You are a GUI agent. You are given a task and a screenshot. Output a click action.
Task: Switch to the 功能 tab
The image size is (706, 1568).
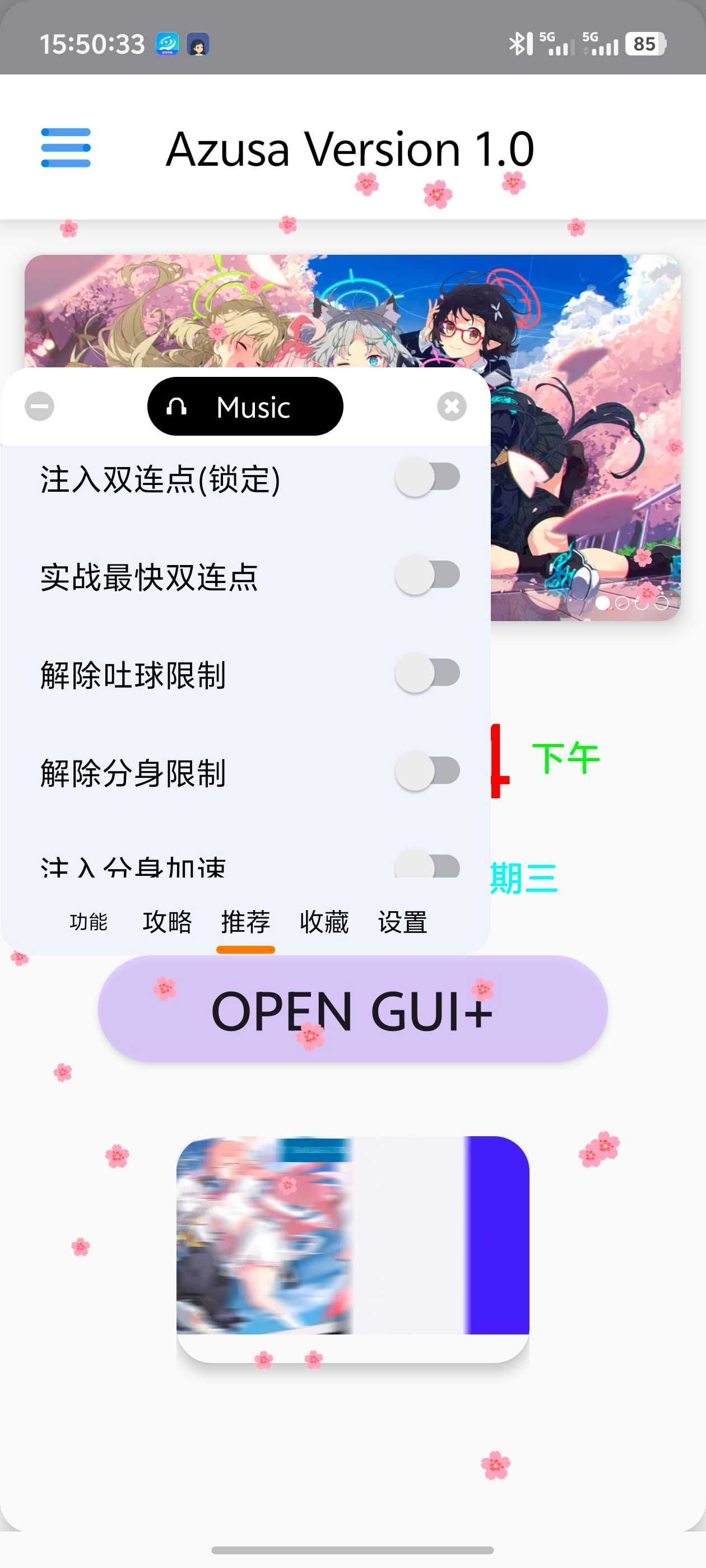89,922
